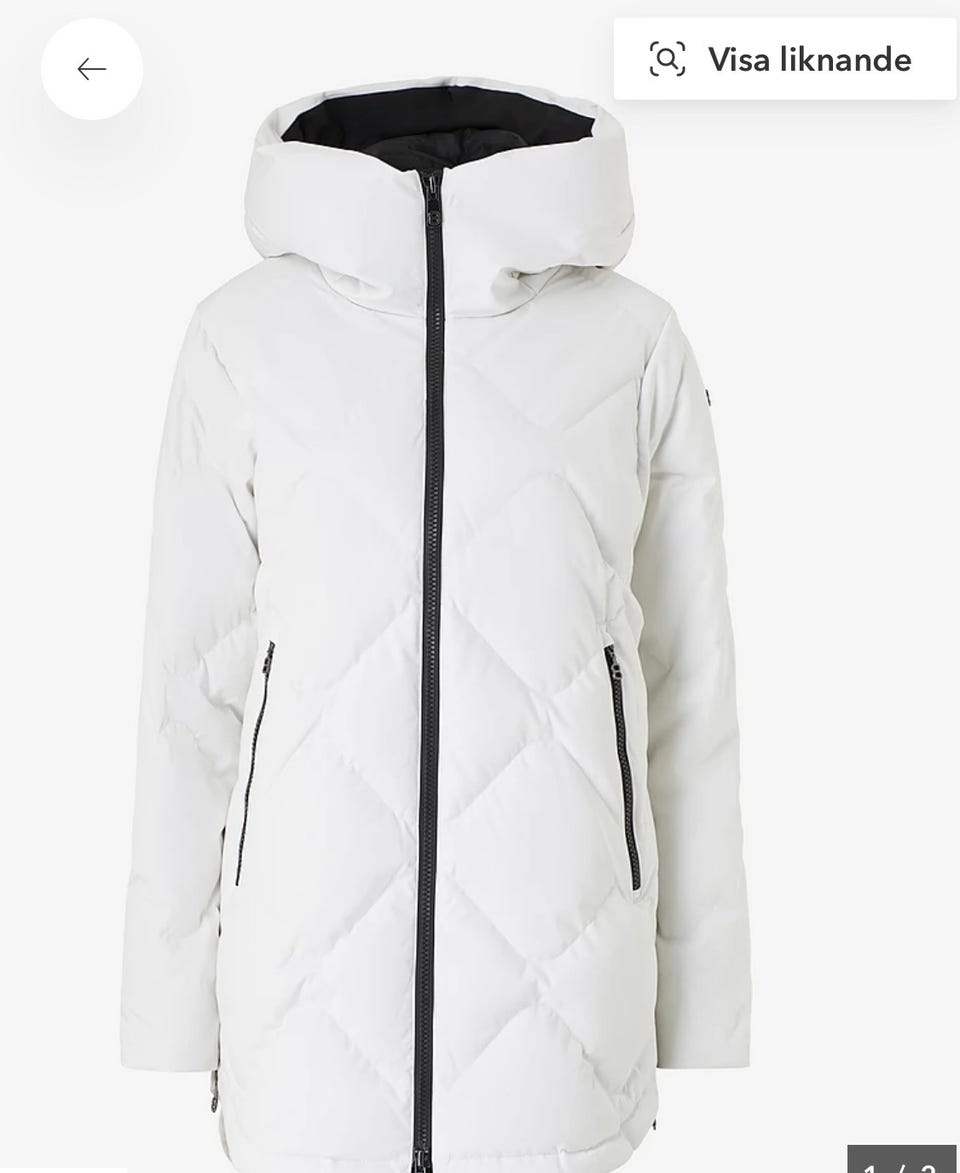Go back using the arrow button
Image resolution: width=960 pixels, height=1173 pixels.
[x=92, y=69]
